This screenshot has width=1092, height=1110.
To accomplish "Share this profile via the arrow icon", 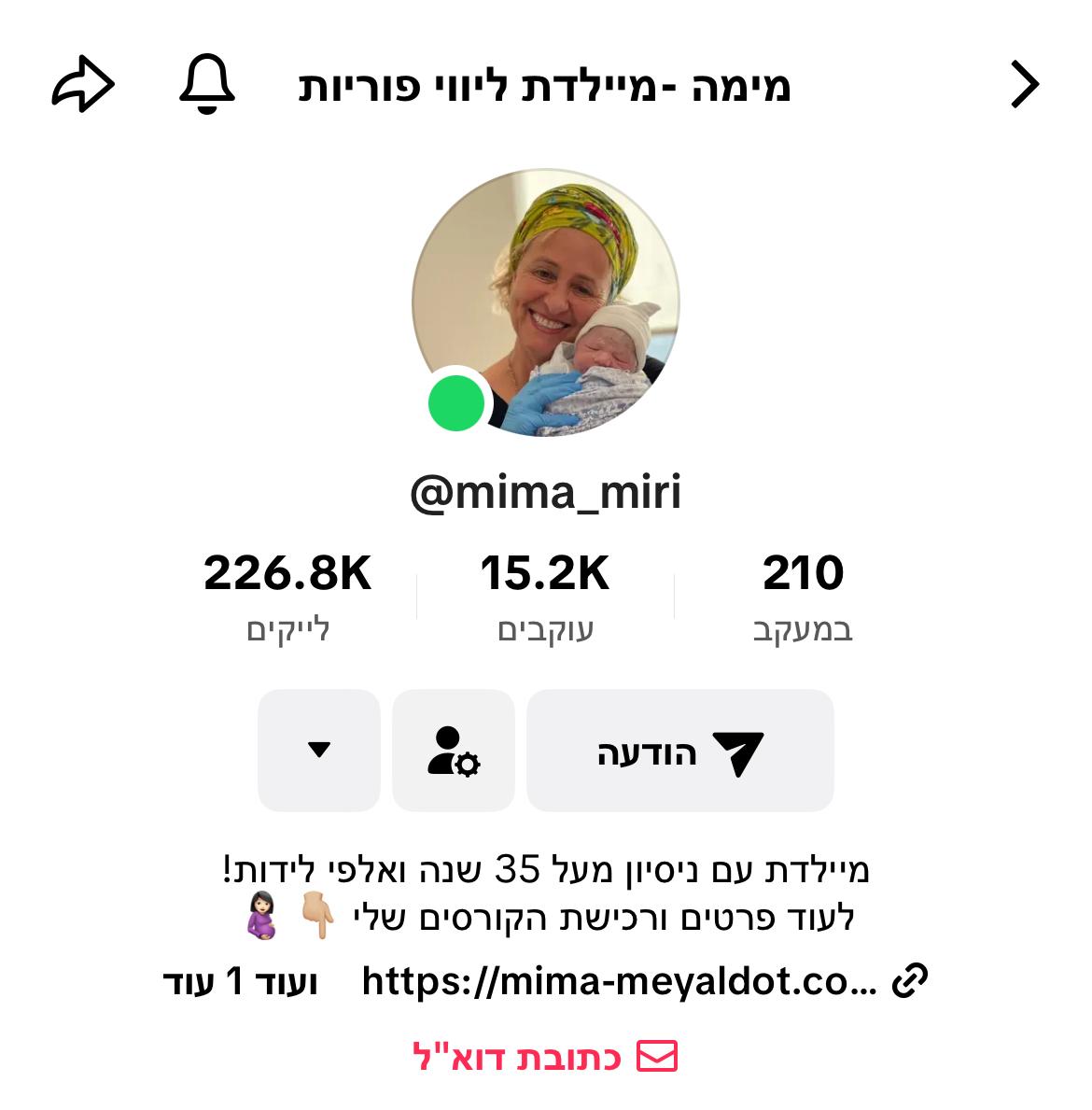I will (83, 85).
